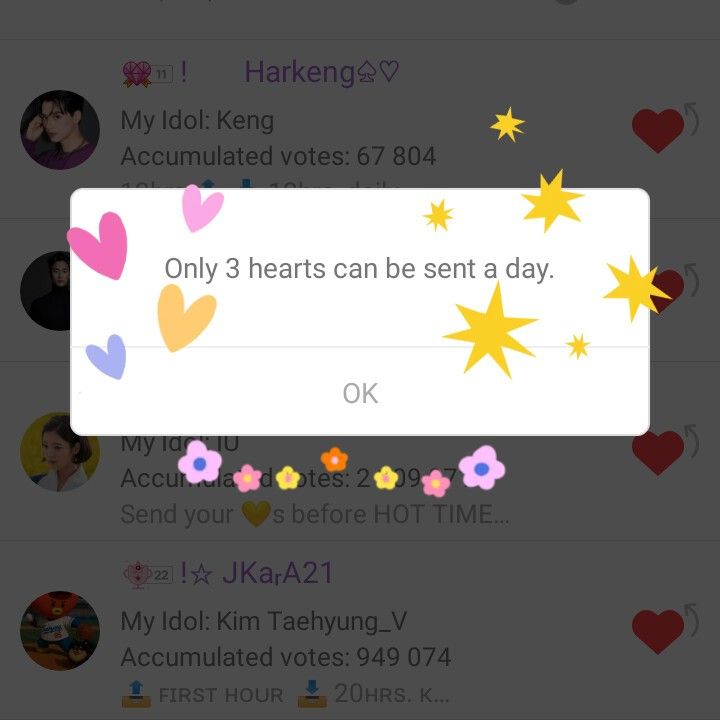The width and height of the screenshot is (720, 720).
Task: Dismiss the hearts limit dialog with OK
Action: 360,393
